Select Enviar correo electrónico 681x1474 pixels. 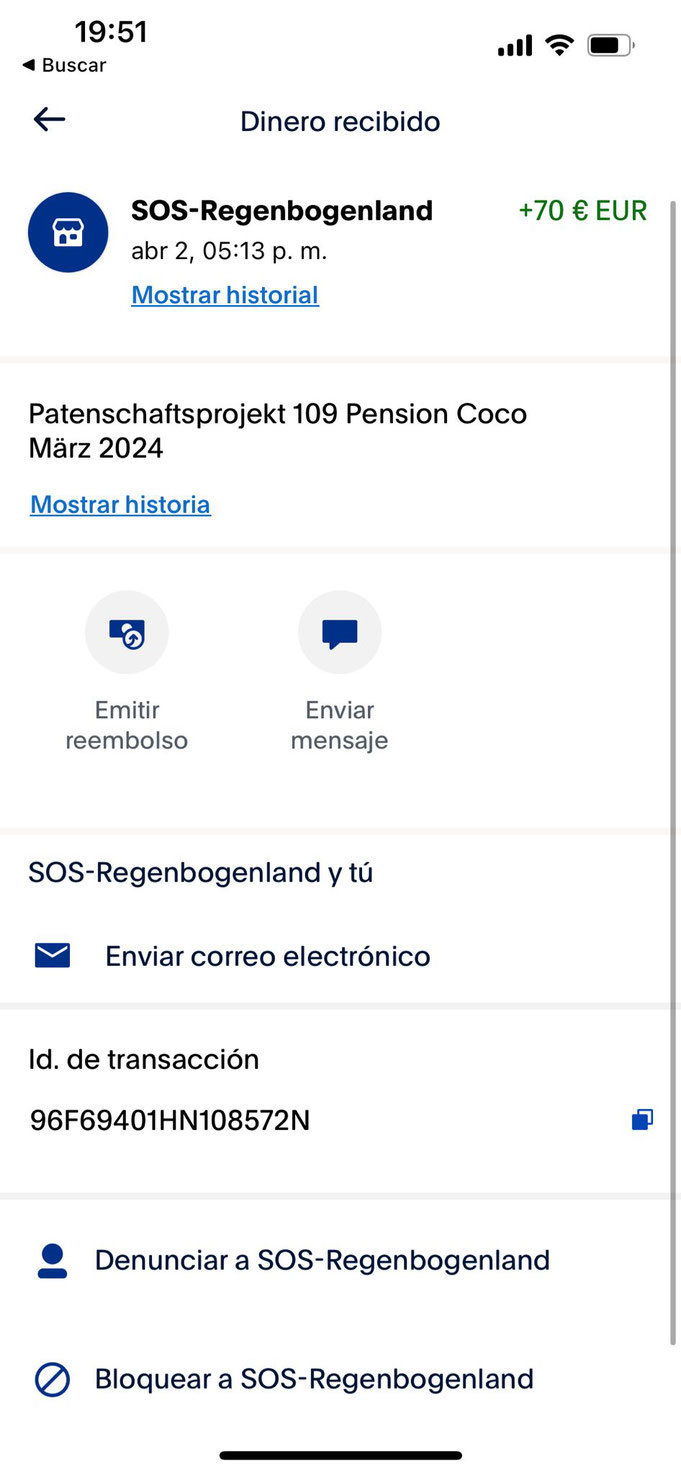coord(340,956)
